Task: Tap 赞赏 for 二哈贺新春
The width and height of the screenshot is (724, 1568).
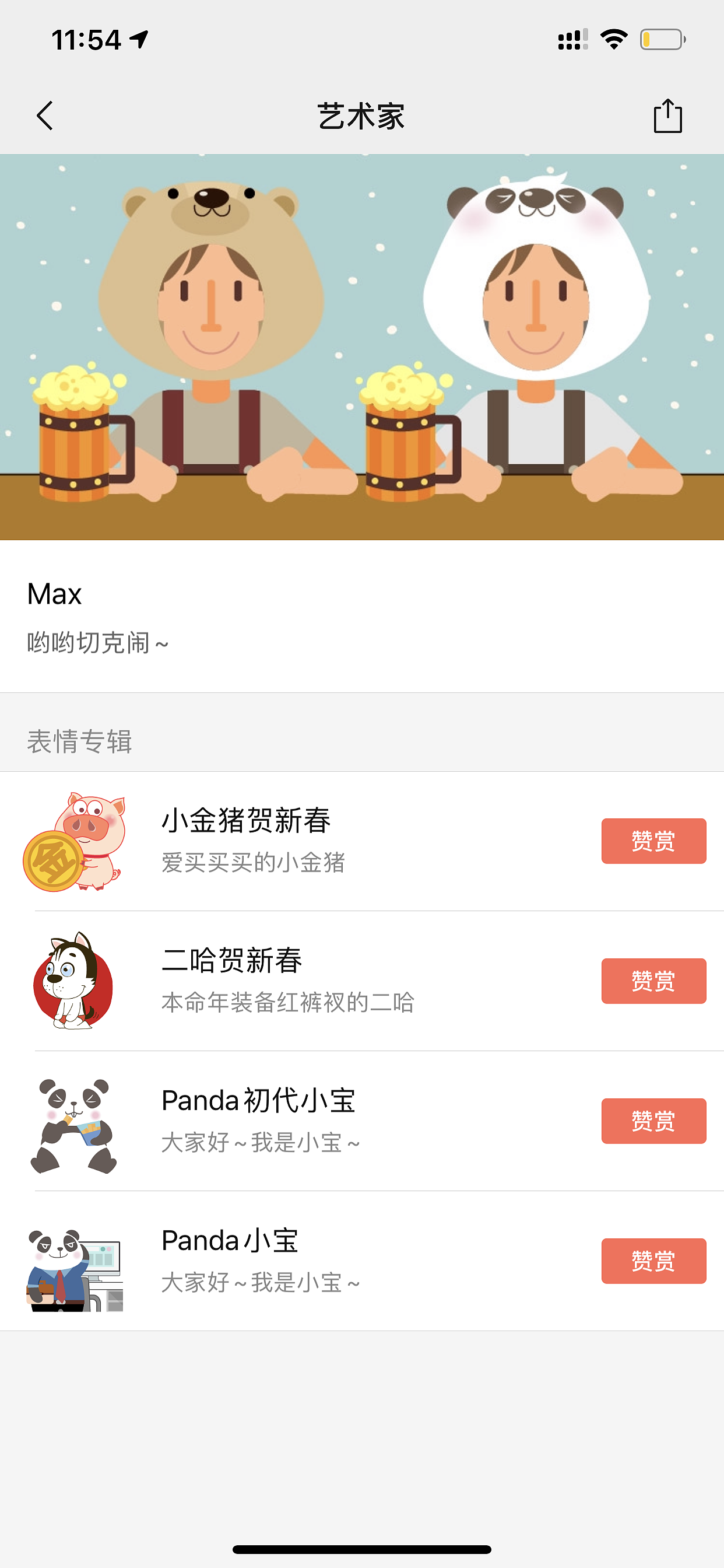Action: tap(653, 981)
